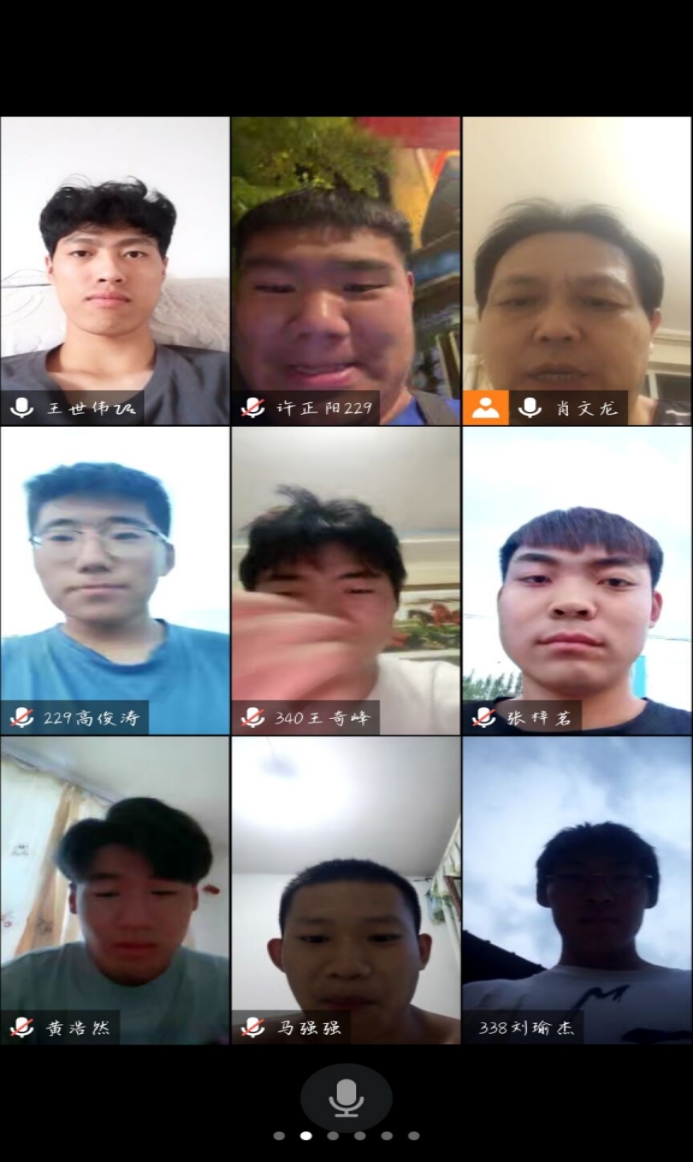This screenshot has width=693, height=1162.
Task: Select the video tile labeled 340王奇峰
Action: point(346,580)
